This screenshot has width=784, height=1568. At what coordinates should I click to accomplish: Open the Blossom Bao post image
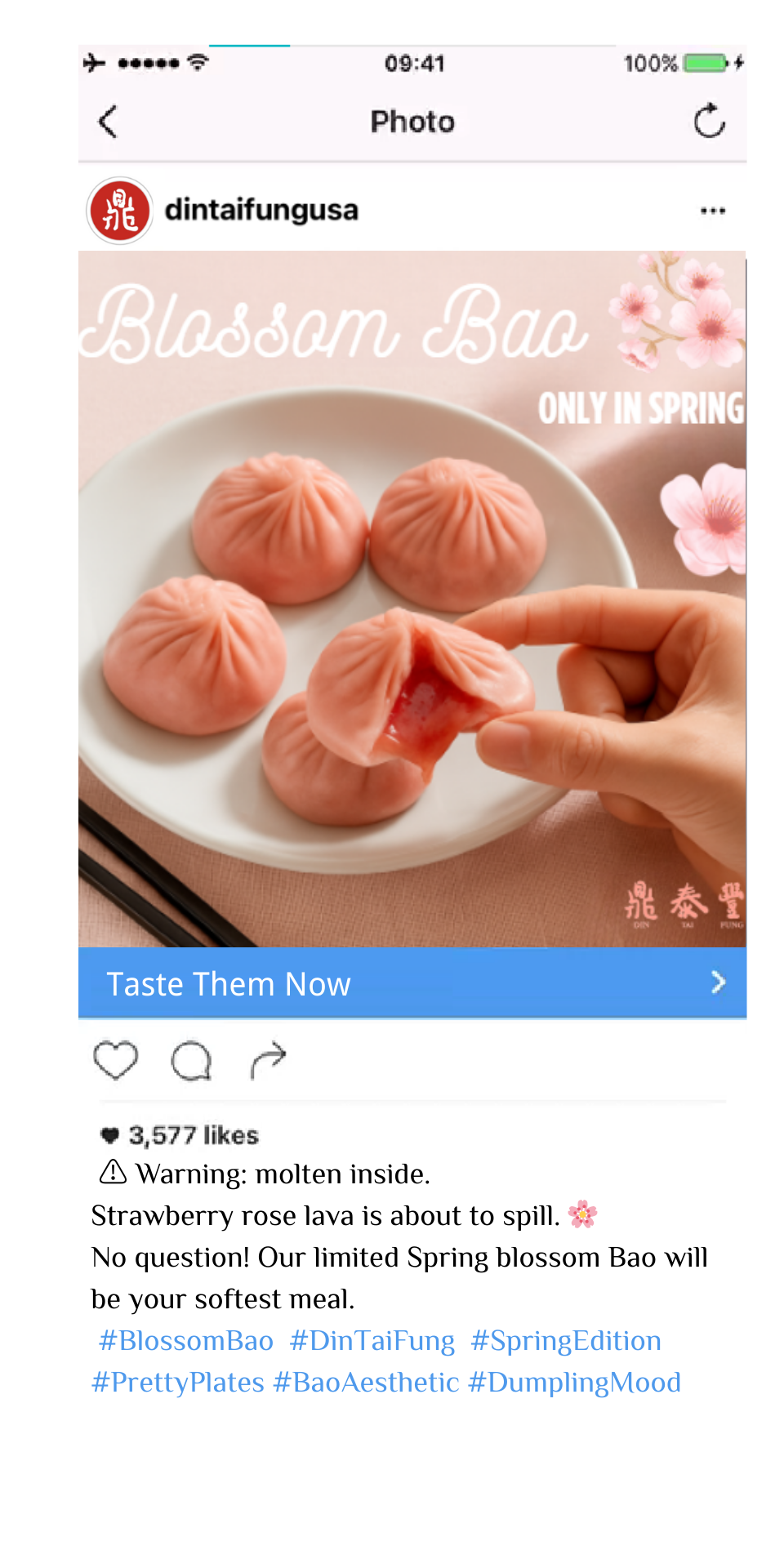coord(412,599)
